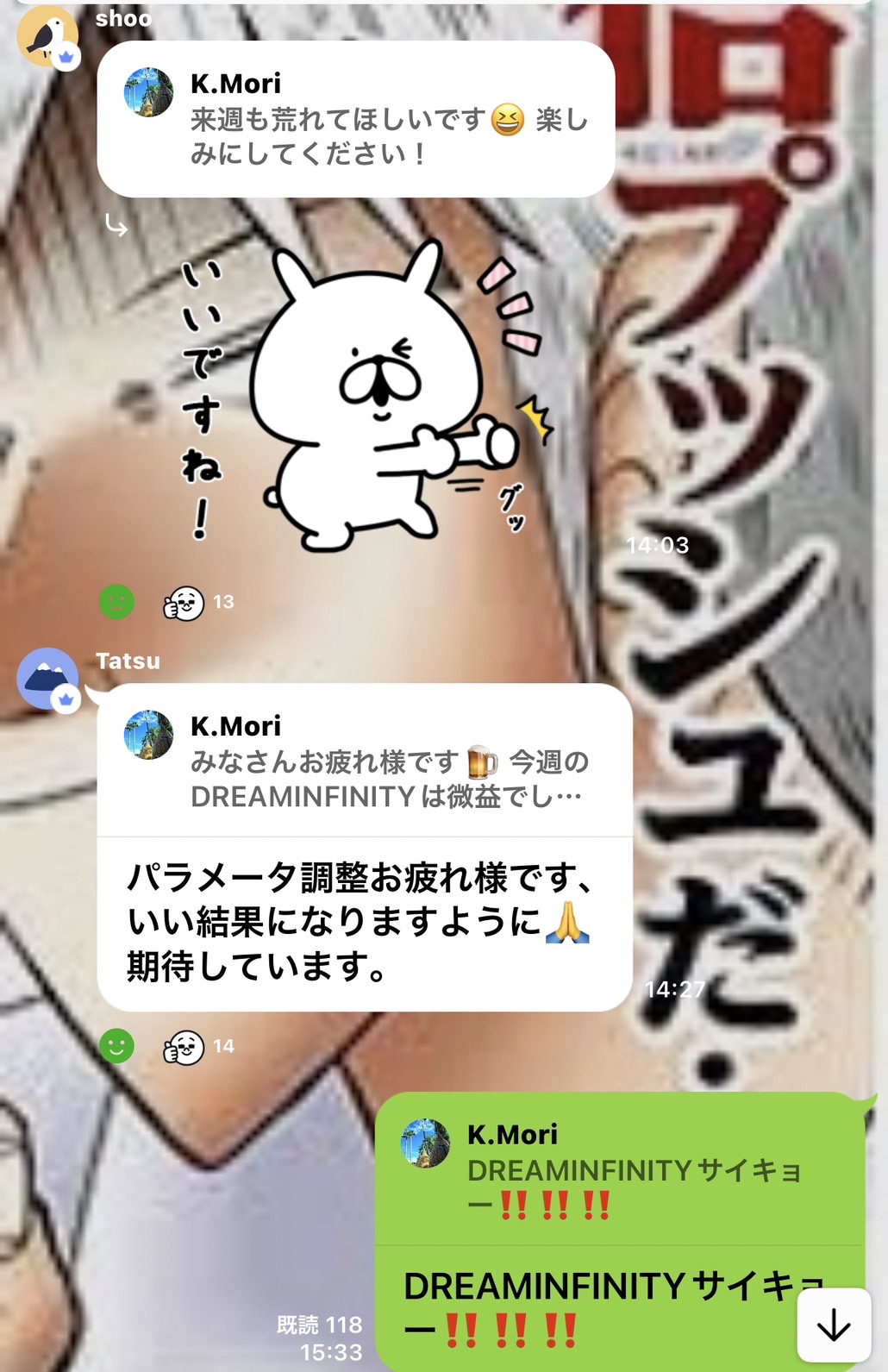Jump to latest message with down arrow
The height and width of the screenshot is (1372, 888).
click(833, 1325)
